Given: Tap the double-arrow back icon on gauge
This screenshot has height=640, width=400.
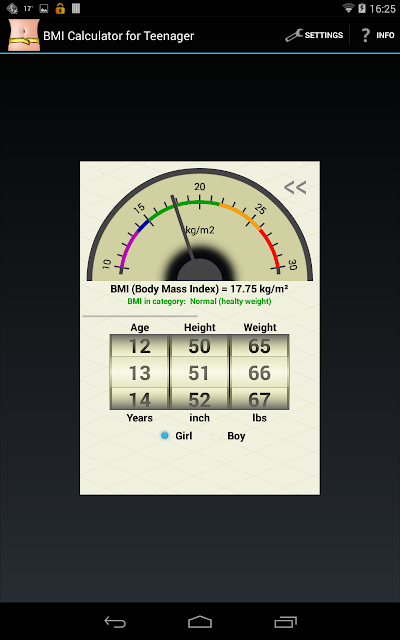Looking at the screenshot, I should point(295,187).
